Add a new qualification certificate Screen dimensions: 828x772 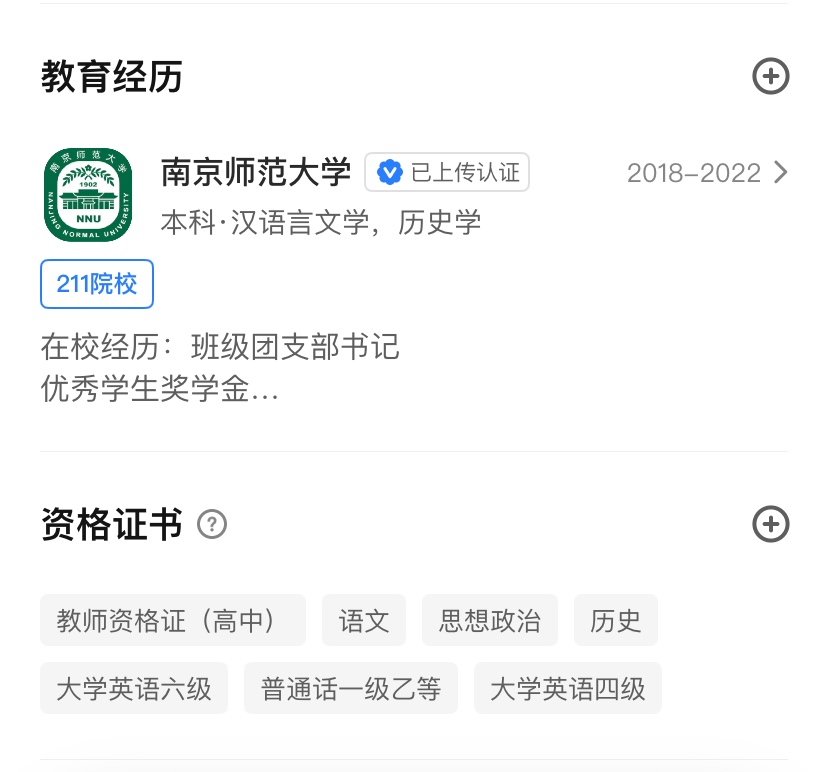point(770,524)
